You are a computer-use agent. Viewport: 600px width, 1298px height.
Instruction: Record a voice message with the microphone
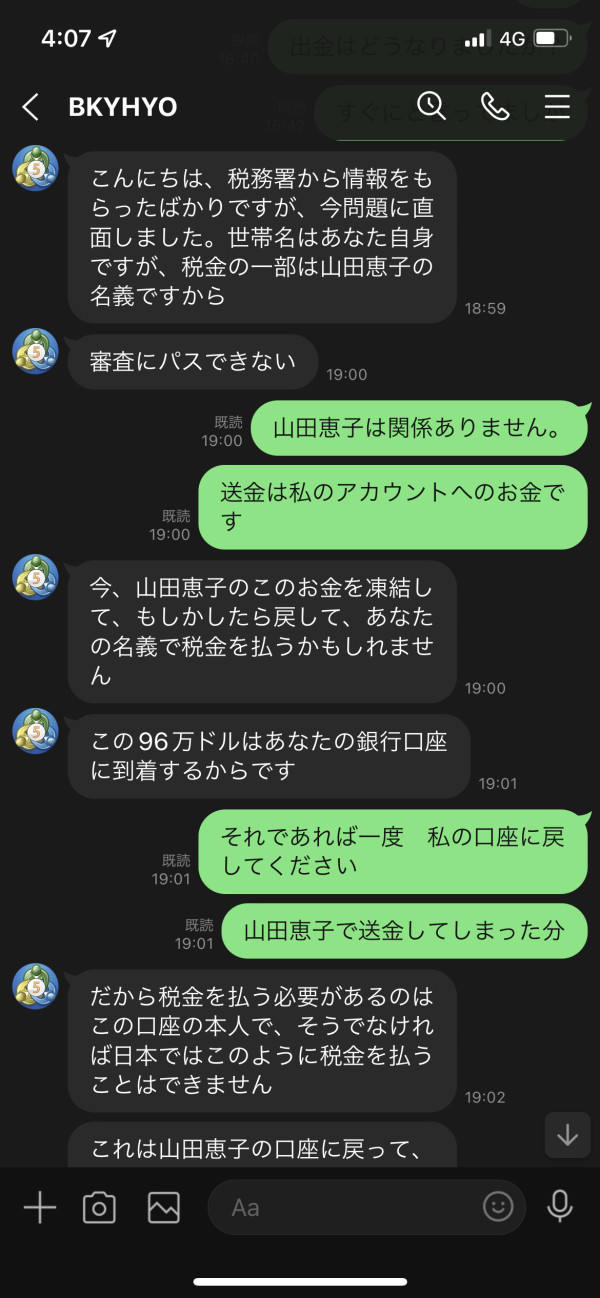click(560, 1207)
